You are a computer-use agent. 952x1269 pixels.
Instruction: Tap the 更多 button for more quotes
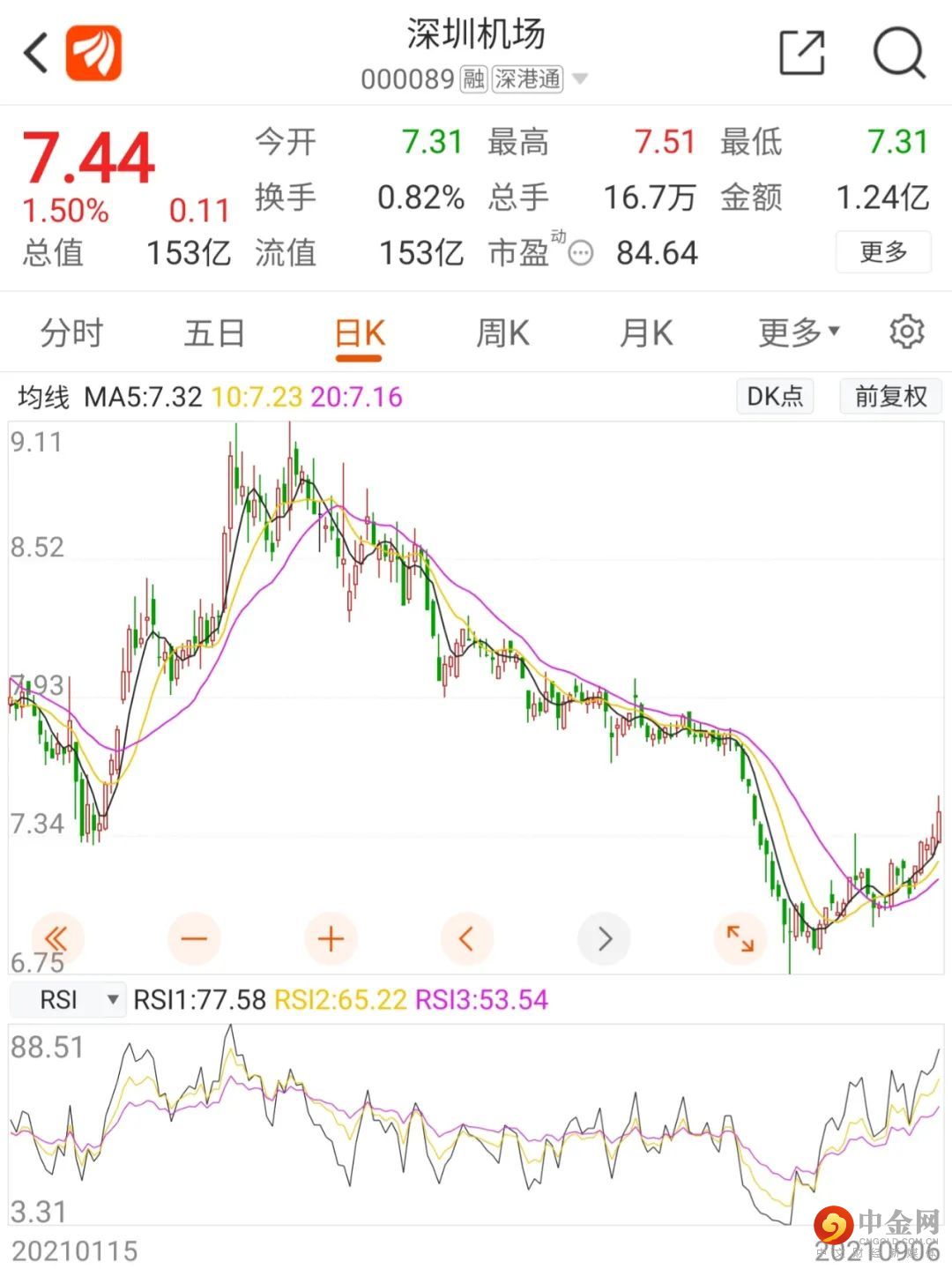(883, 252)
